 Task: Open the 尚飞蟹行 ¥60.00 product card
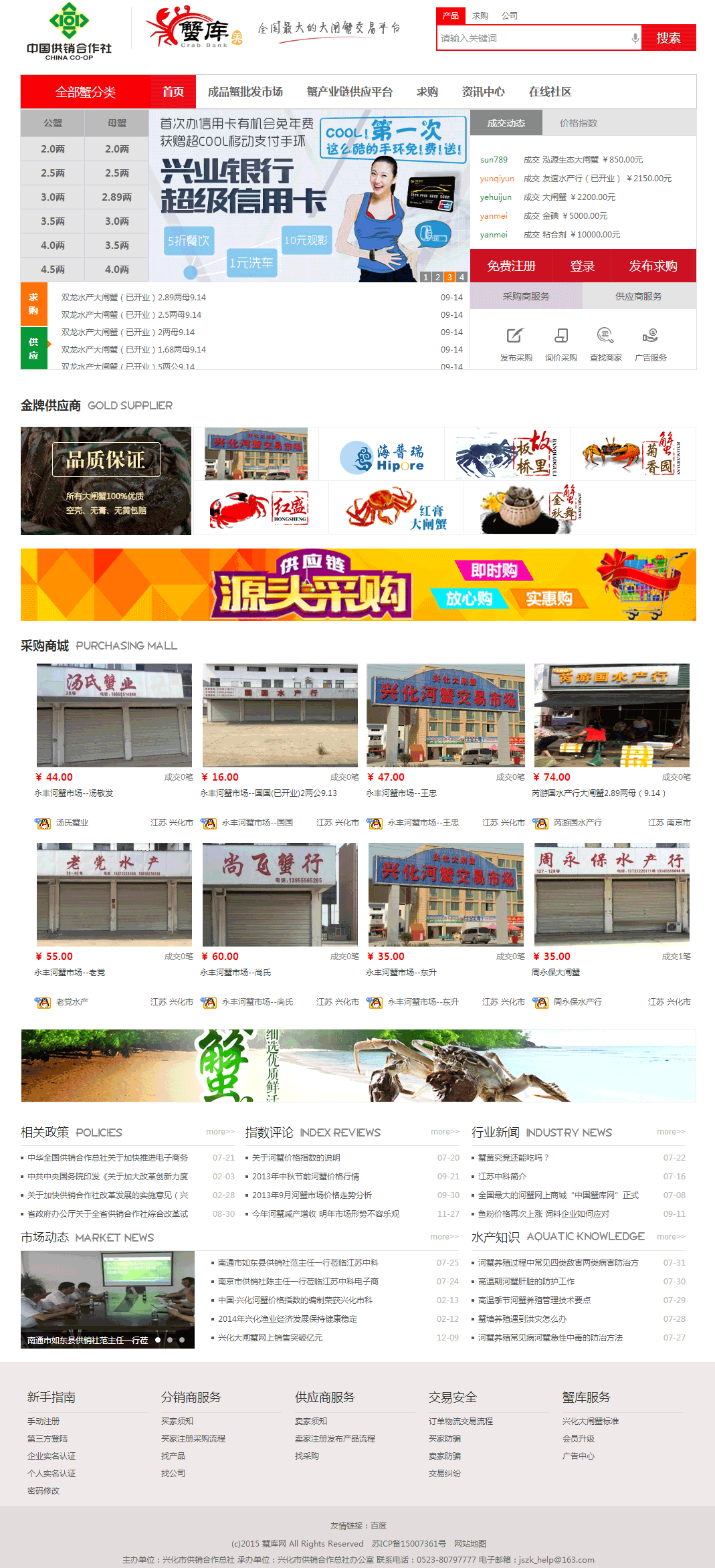pos(280,895)
